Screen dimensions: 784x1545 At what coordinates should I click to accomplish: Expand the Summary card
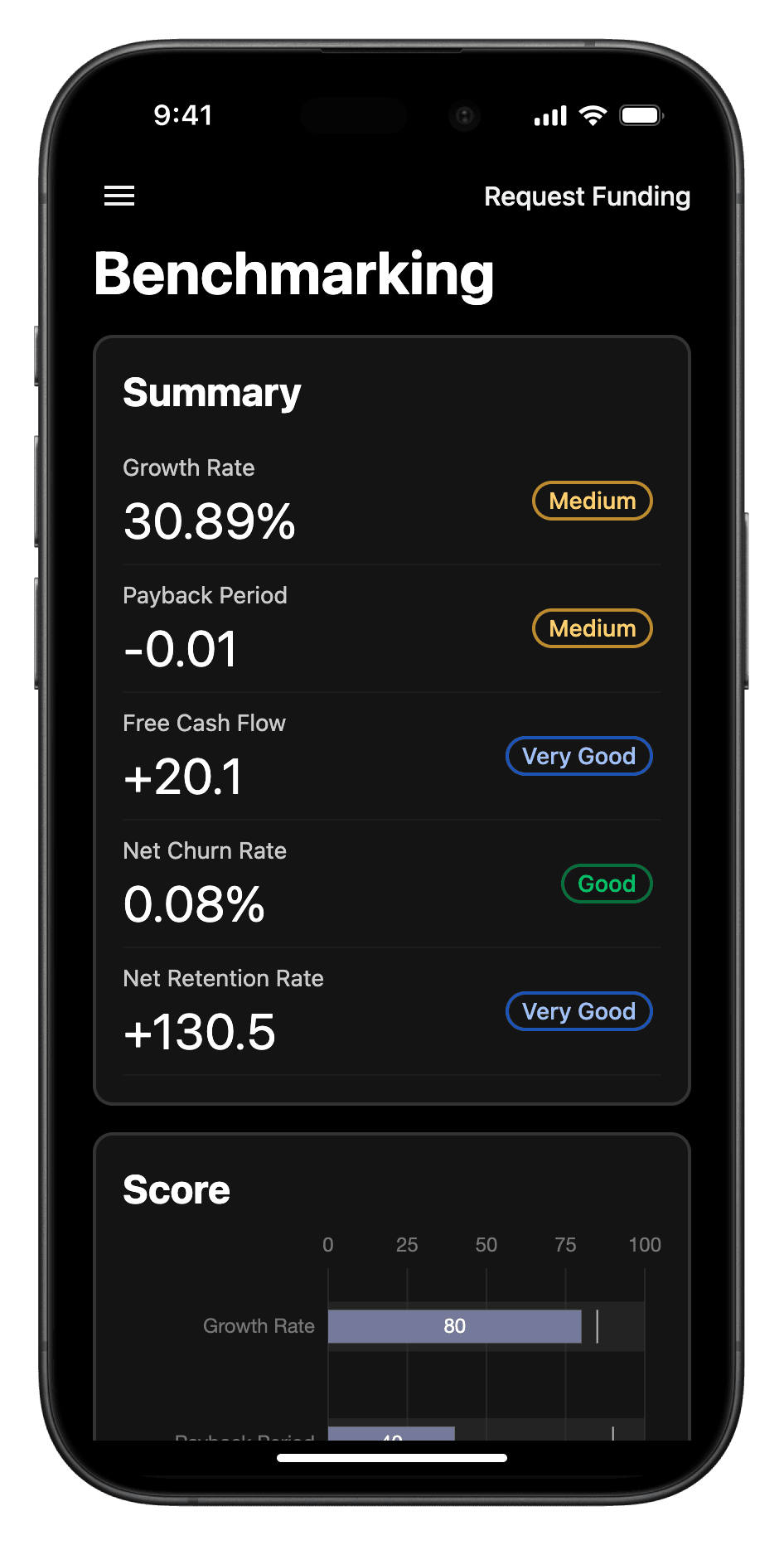[212, 392]
